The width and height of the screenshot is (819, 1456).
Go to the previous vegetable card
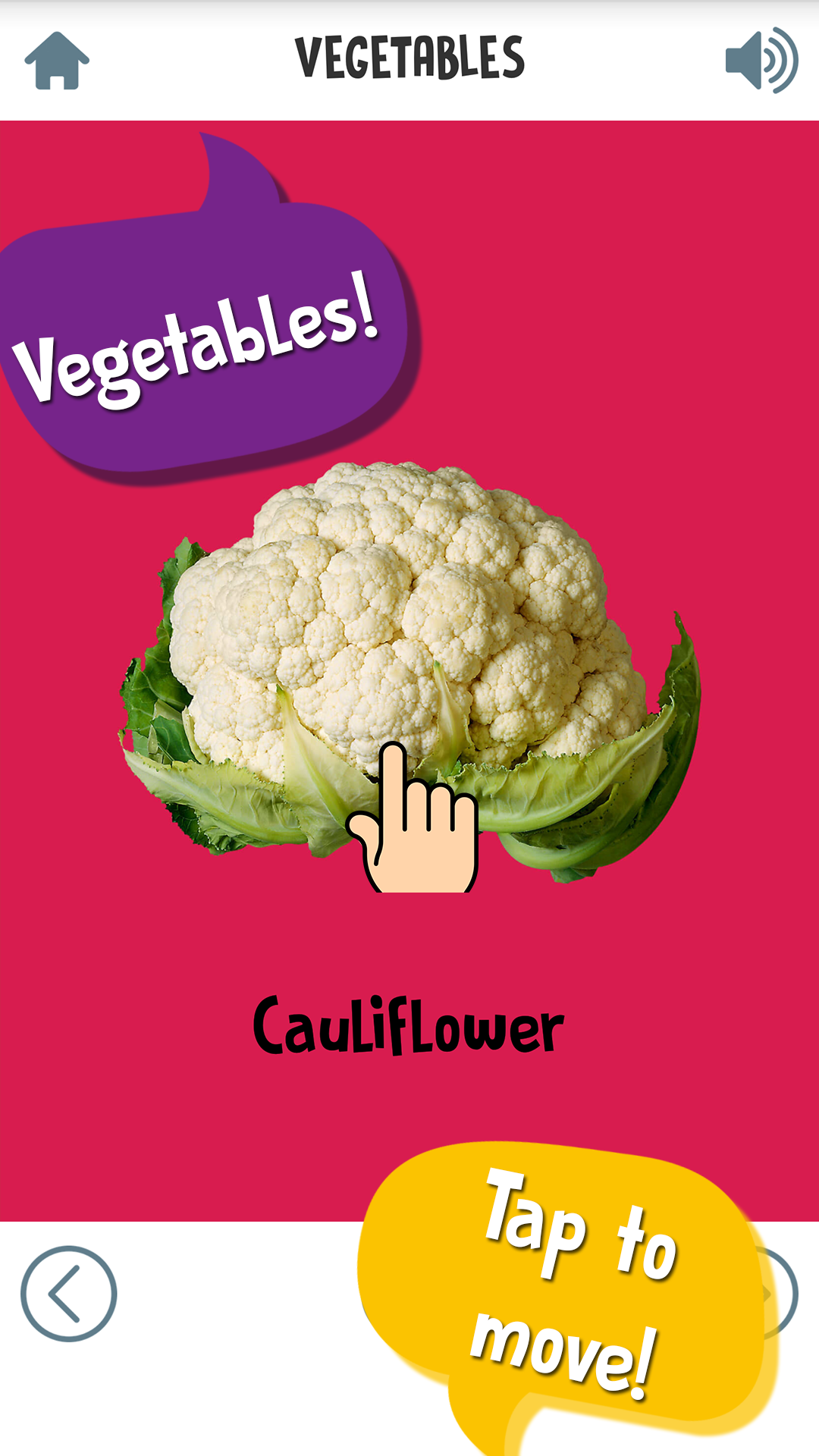pos(68,1294)
